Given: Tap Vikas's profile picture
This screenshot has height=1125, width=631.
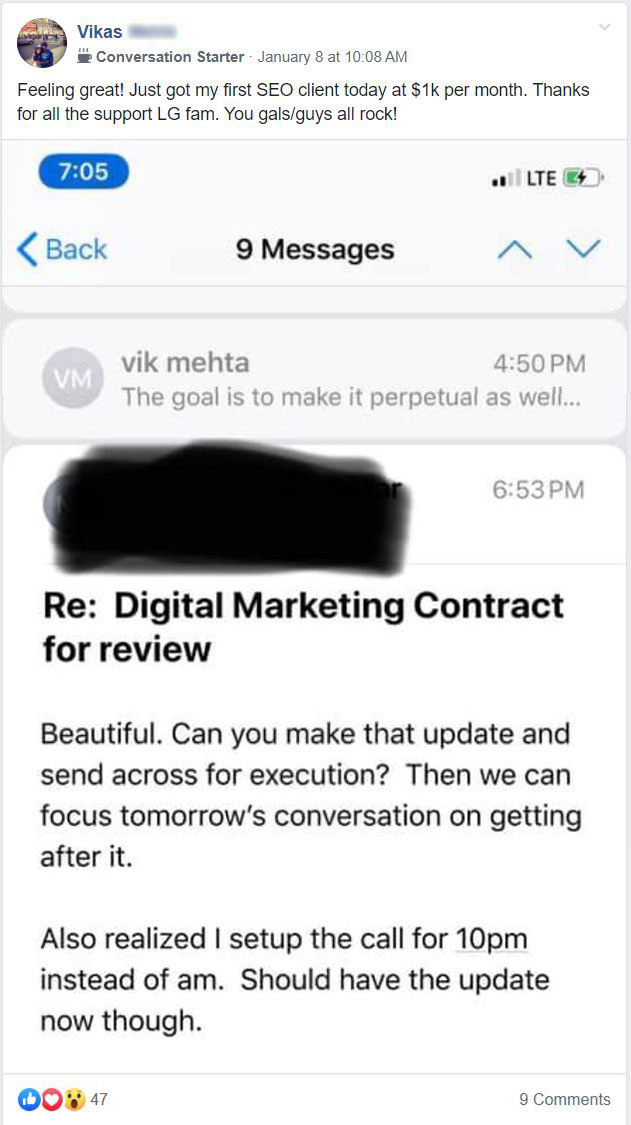Looking at the screenshot, I should coord(42,43).
